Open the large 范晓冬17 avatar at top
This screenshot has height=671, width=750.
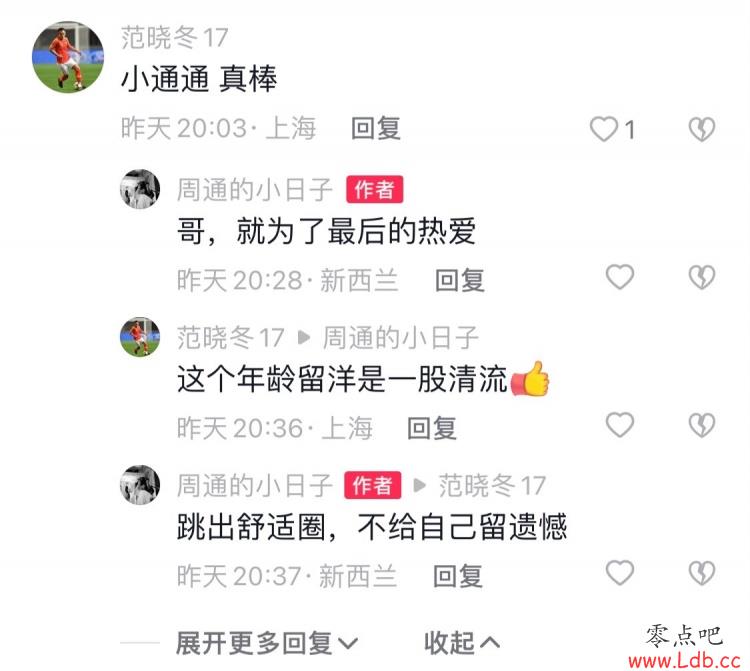click(x=68, y=57)
